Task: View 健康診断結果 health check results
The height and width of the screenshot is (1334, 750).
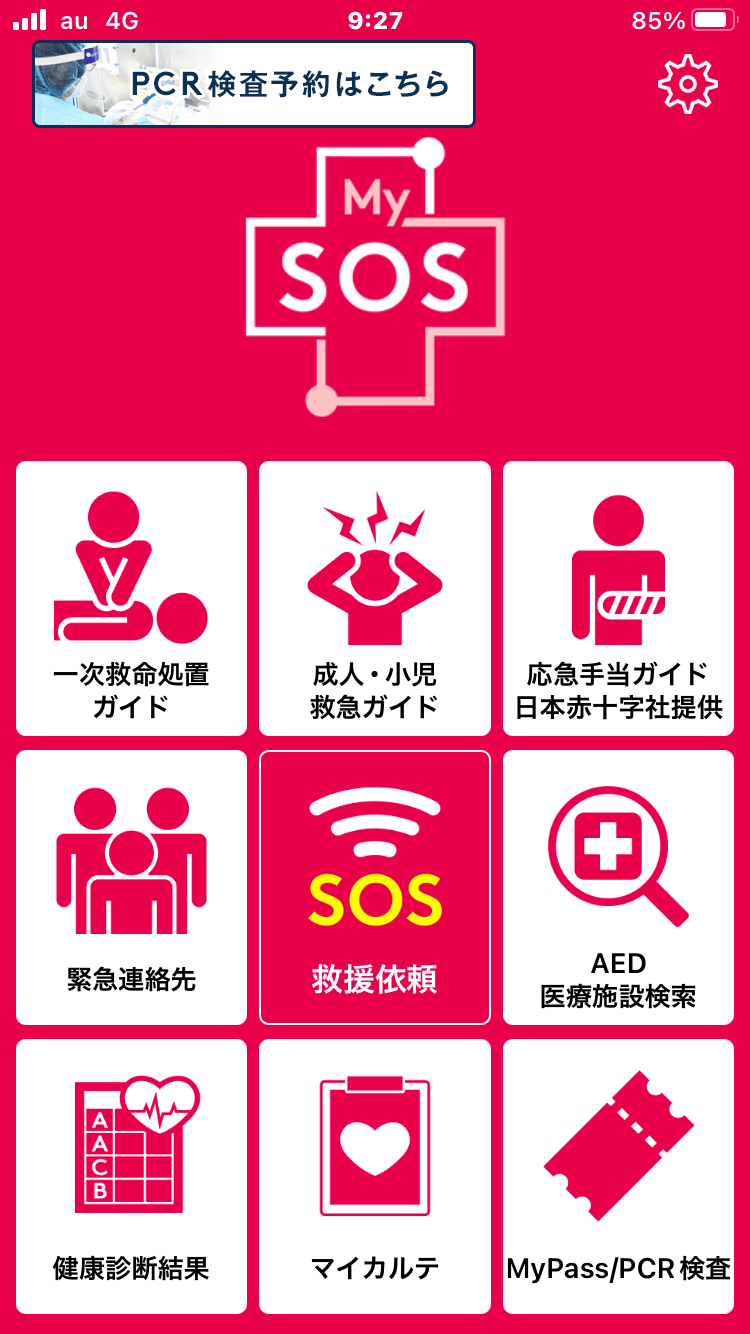Action: pos(131,1176)
